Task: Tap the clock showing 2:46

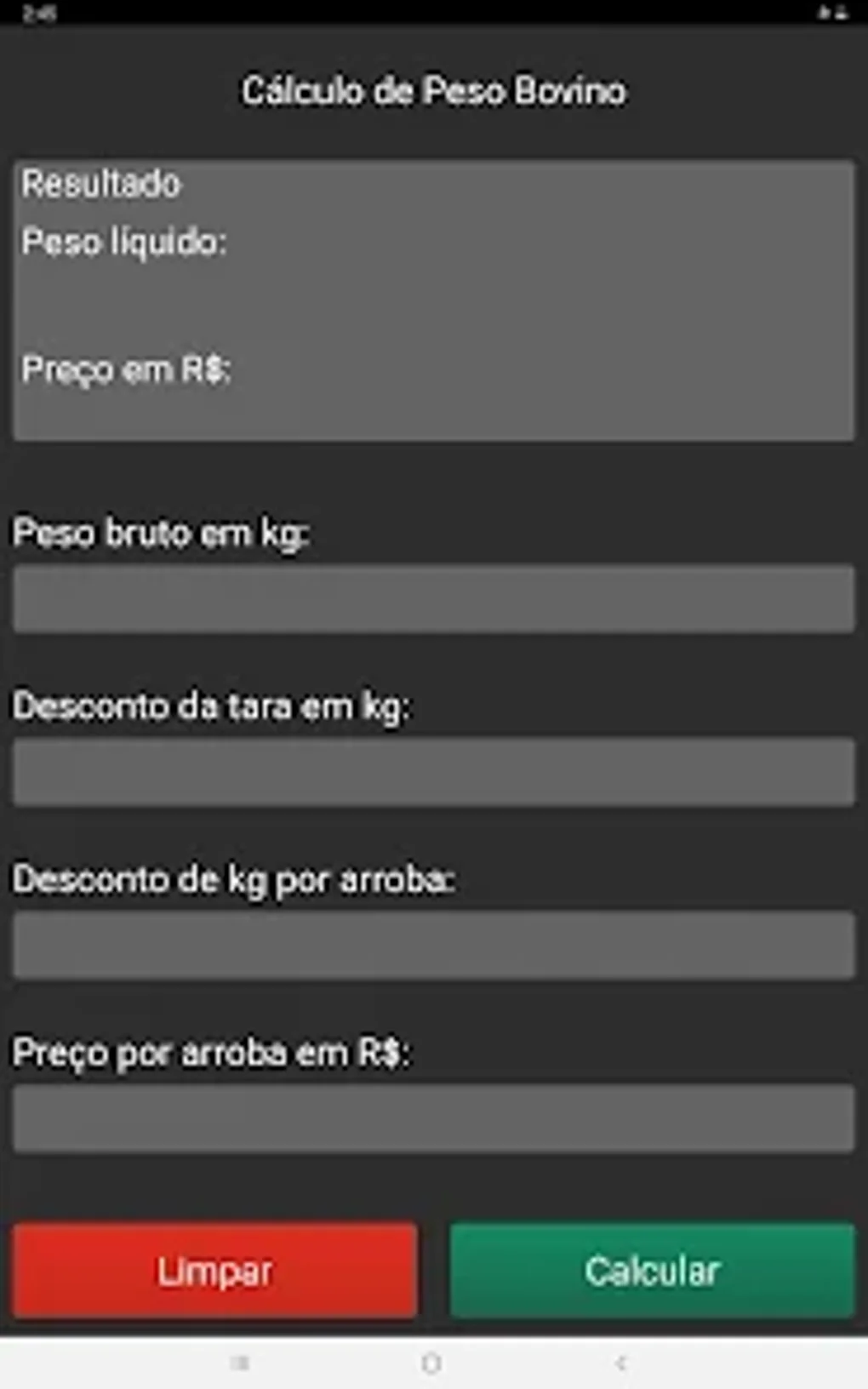Action: click(40, 10)
